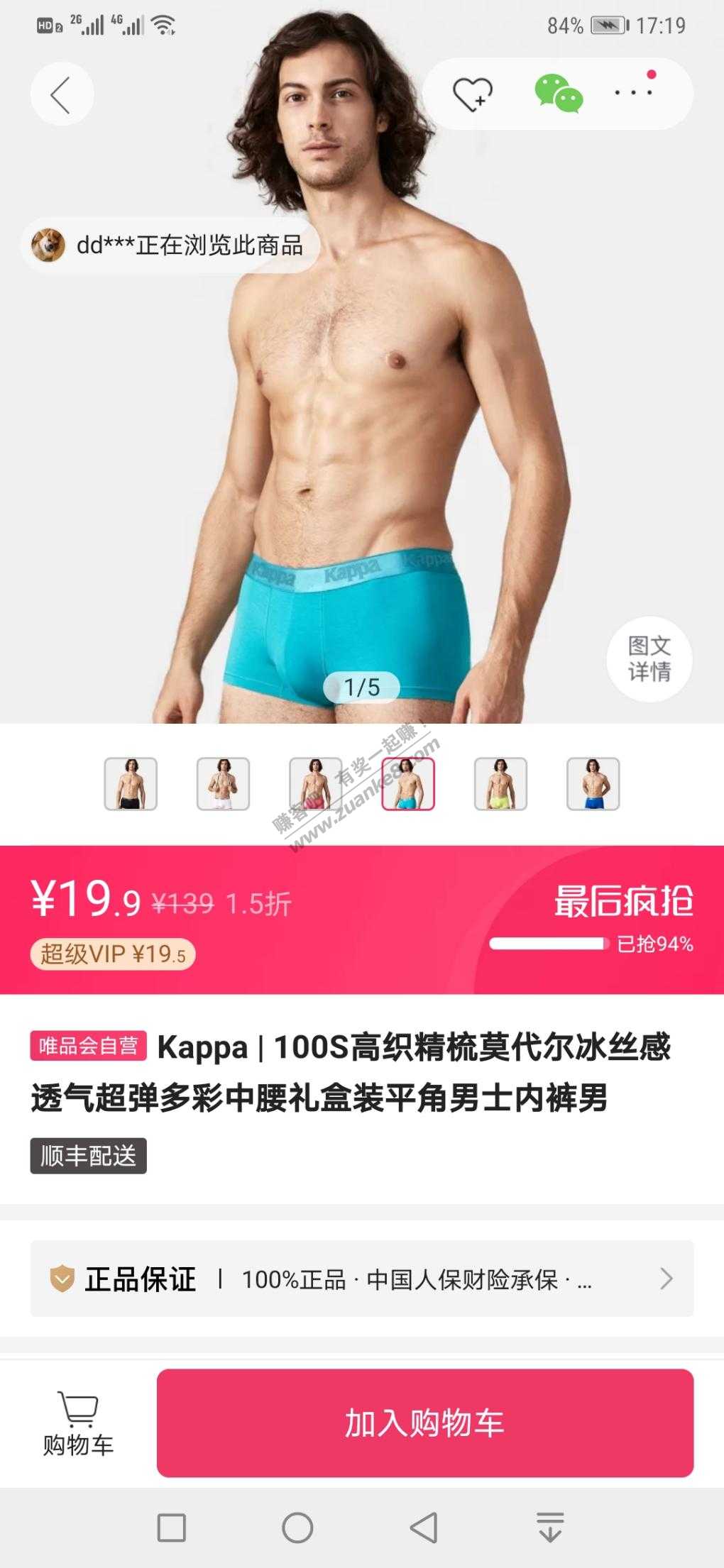The image size is (724, 1568).
Task: Tap 加入购物车 to add to cart
Action: click(424, 1423)
